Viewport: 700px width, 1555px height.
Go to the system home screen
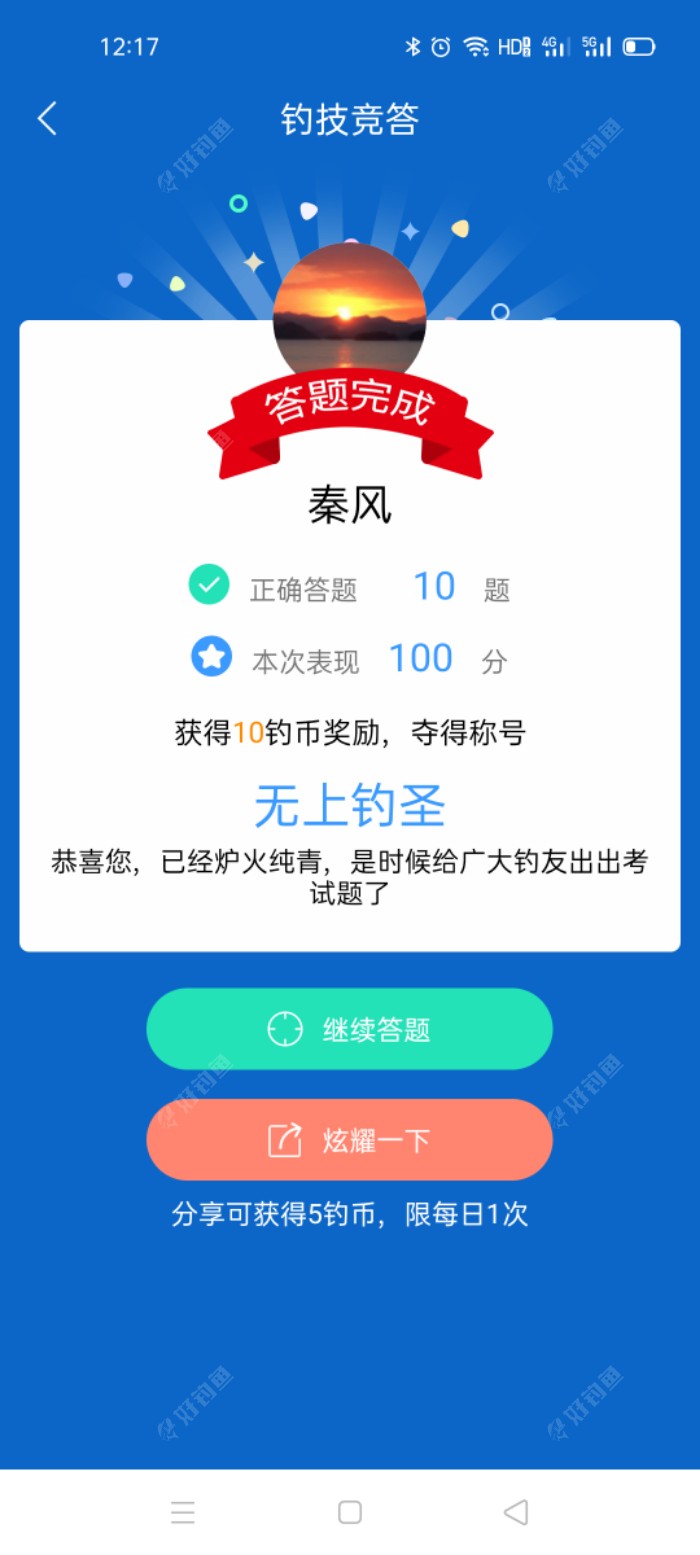350,1513
